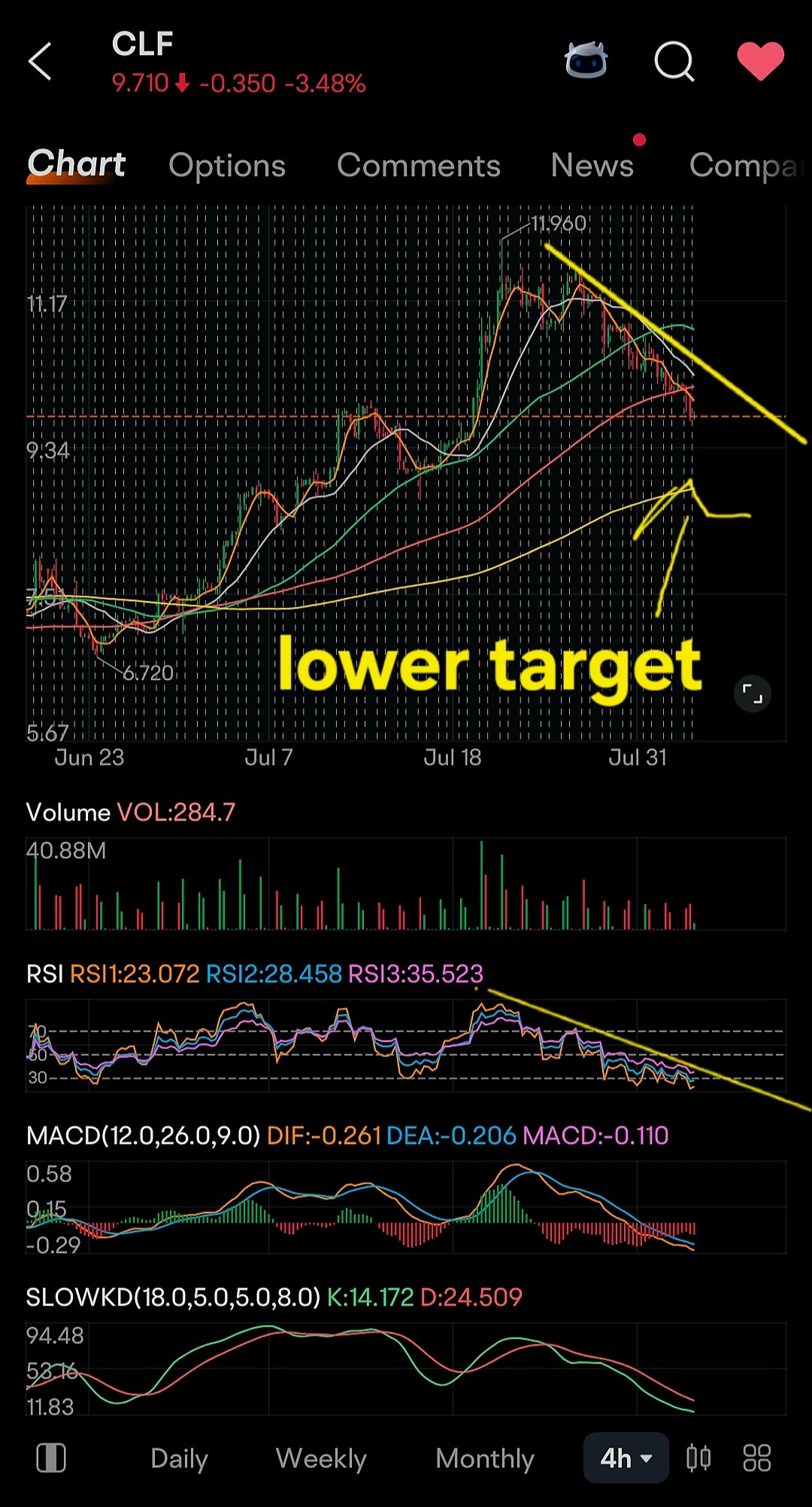This screenshot has width=812, height=1507.
Task: Open the AI assistant robot icon
Action: pos(586,60)
